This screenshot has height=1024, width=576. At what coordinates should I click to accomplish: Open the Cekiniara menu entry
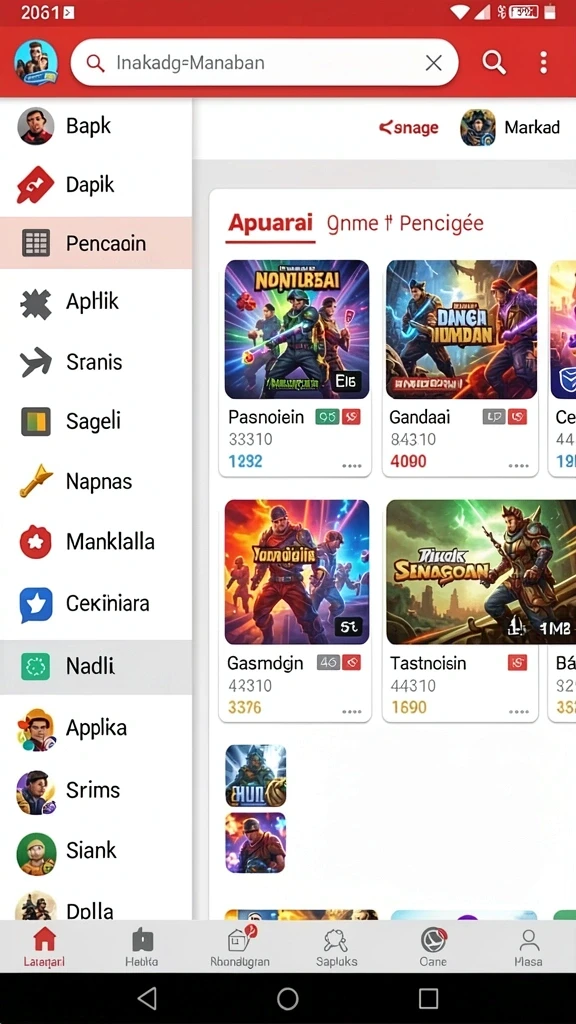tap(96, 603)
